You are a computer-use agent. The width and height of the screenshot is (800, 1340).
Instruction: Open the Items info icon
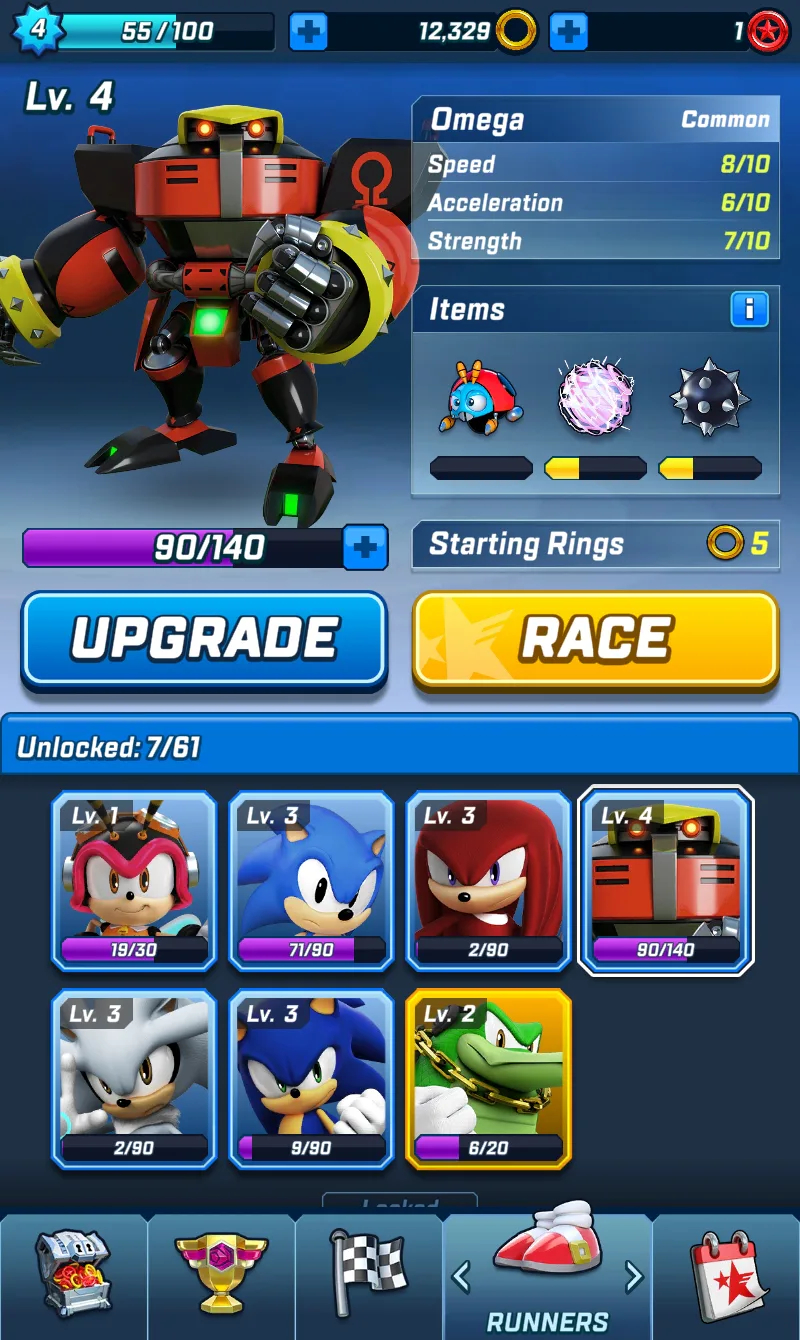pyautogui.click(x=749, y=309)
